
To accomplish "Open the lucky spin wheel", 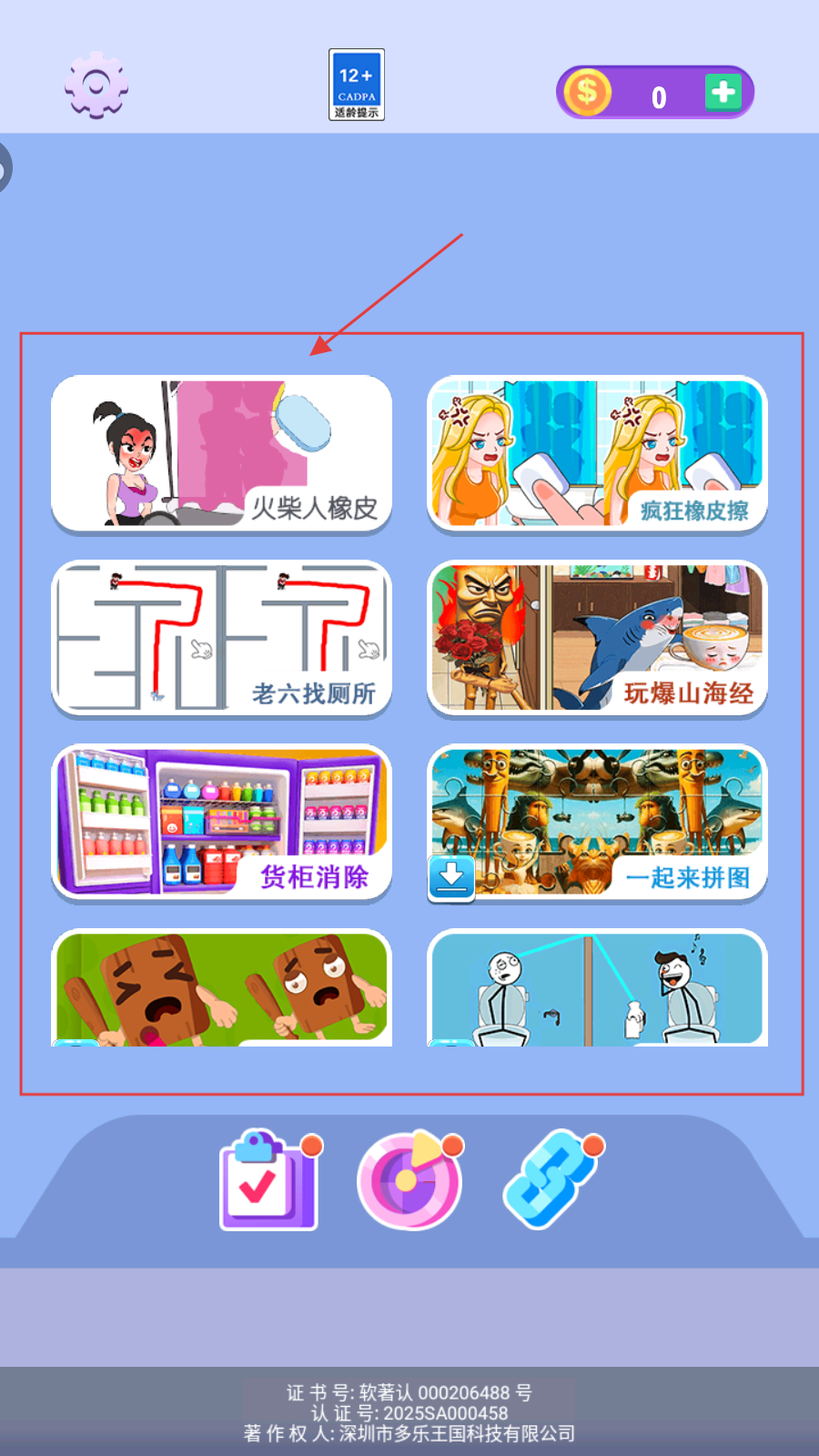I will point(409,1180).
